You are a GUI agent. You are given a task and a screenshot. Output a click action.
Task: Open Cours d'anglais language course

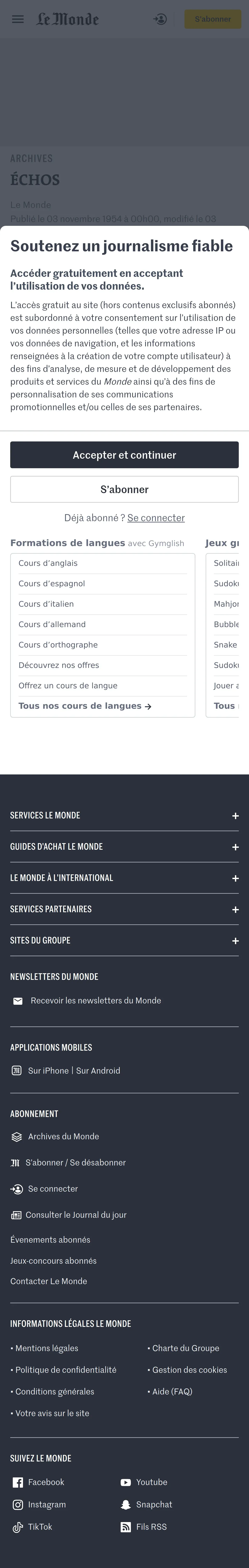coord(48,563)
